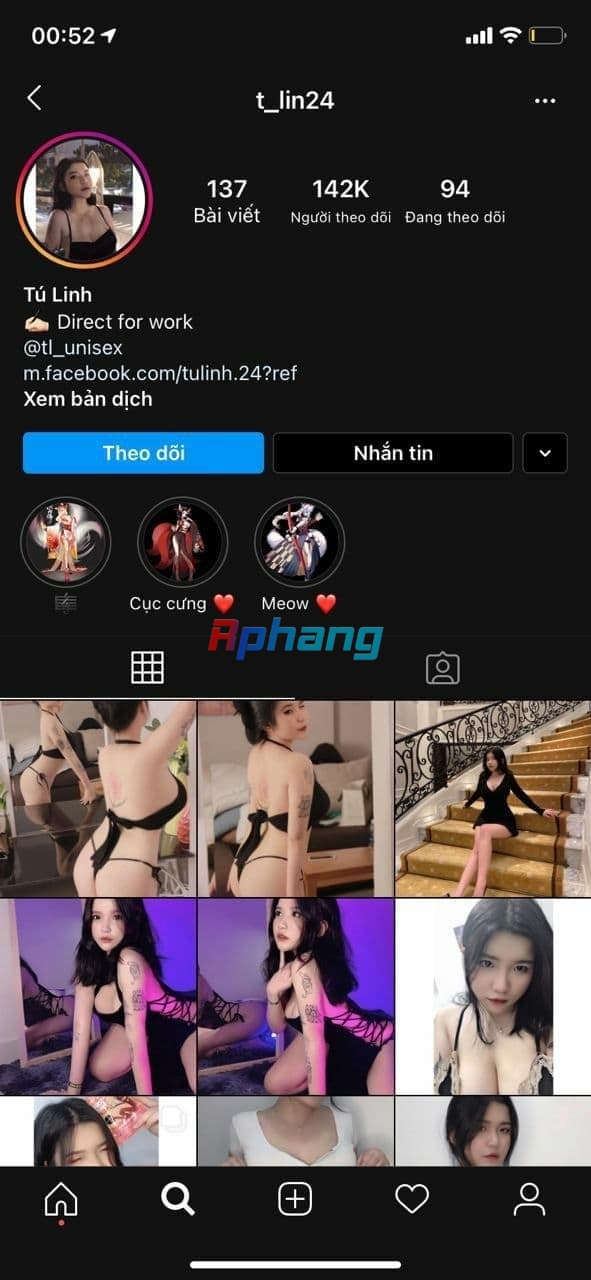The height and width of the screenshot is (1280, 591).
Task: Open the m.facebook.com/tulinh.24 link
Action: click(161, 373)
